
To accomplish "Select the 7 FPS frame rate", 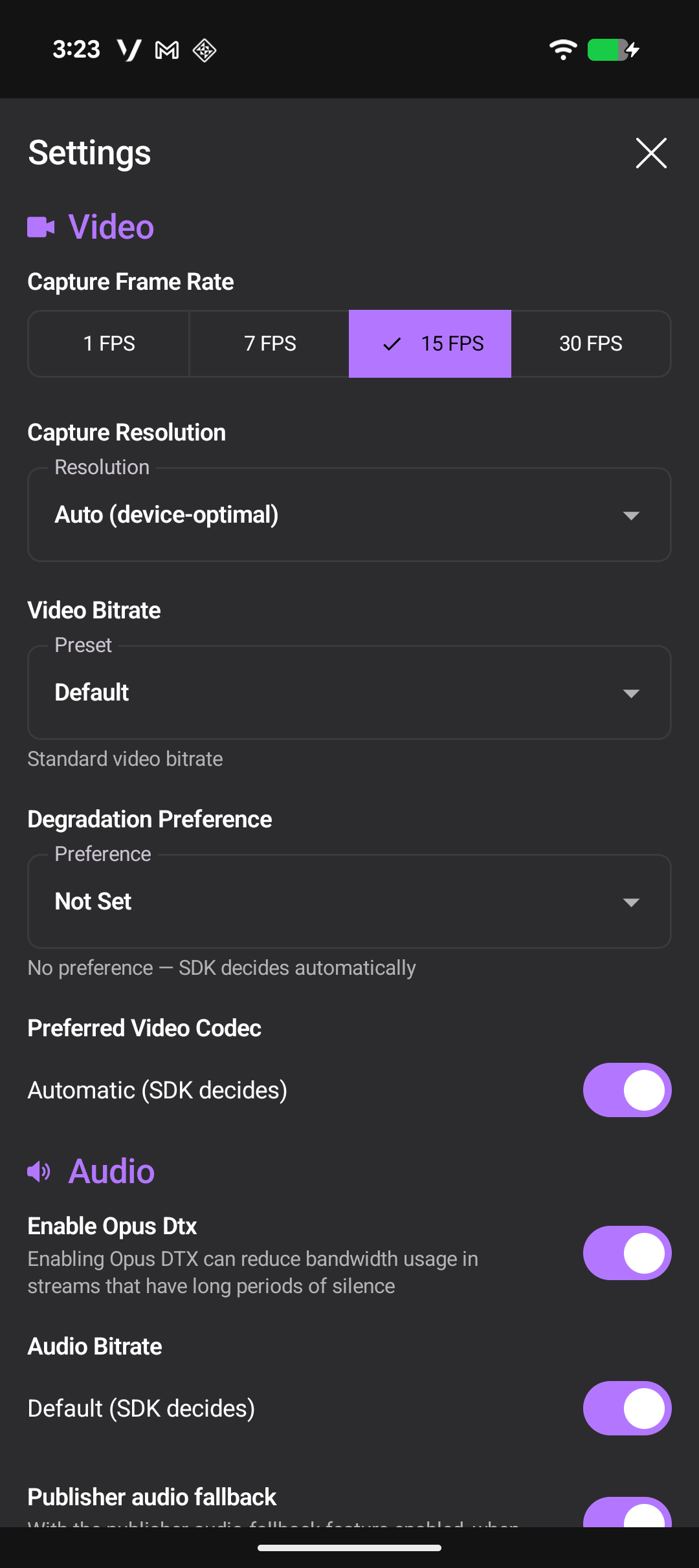I will coord(269,343).
